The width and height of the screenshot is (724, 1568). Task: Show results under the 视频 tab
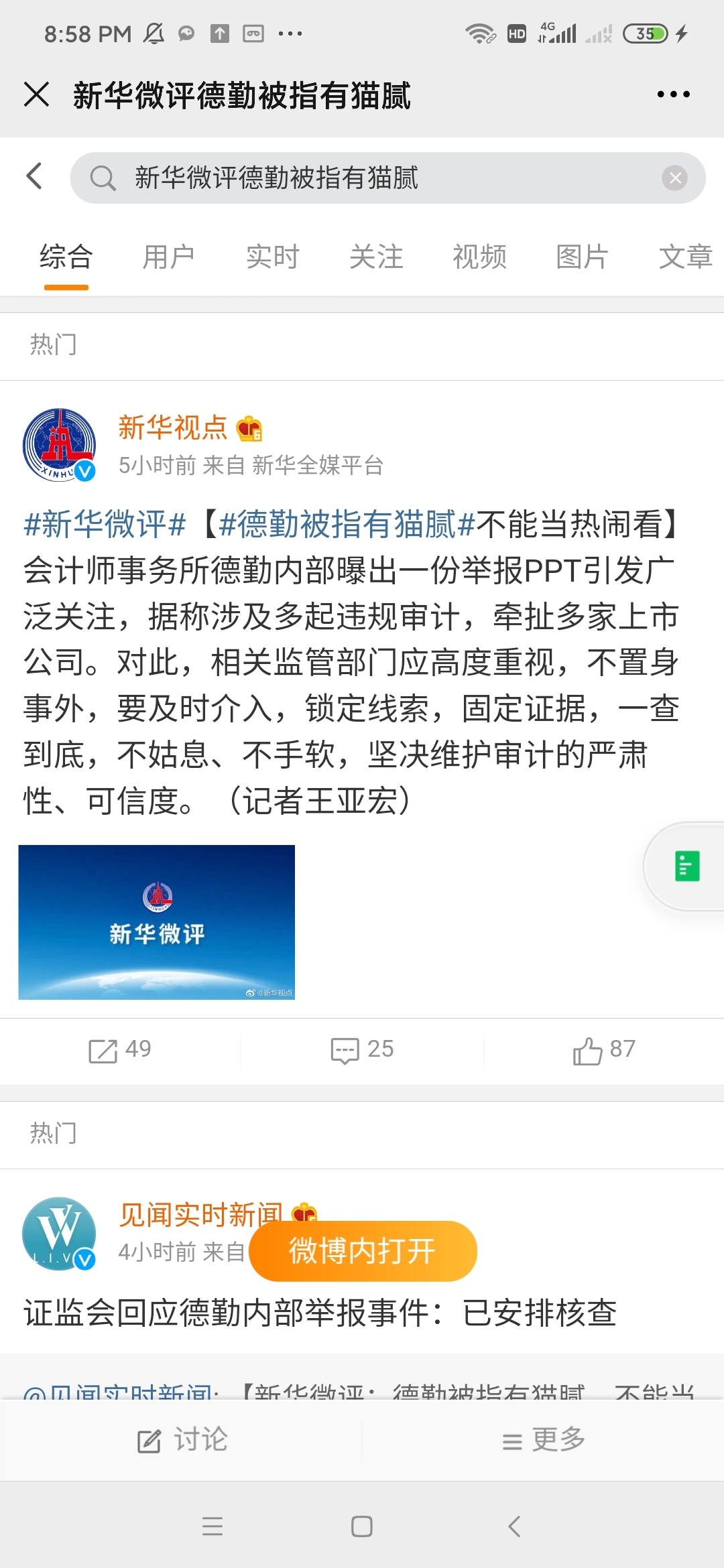tap(479, 257)
